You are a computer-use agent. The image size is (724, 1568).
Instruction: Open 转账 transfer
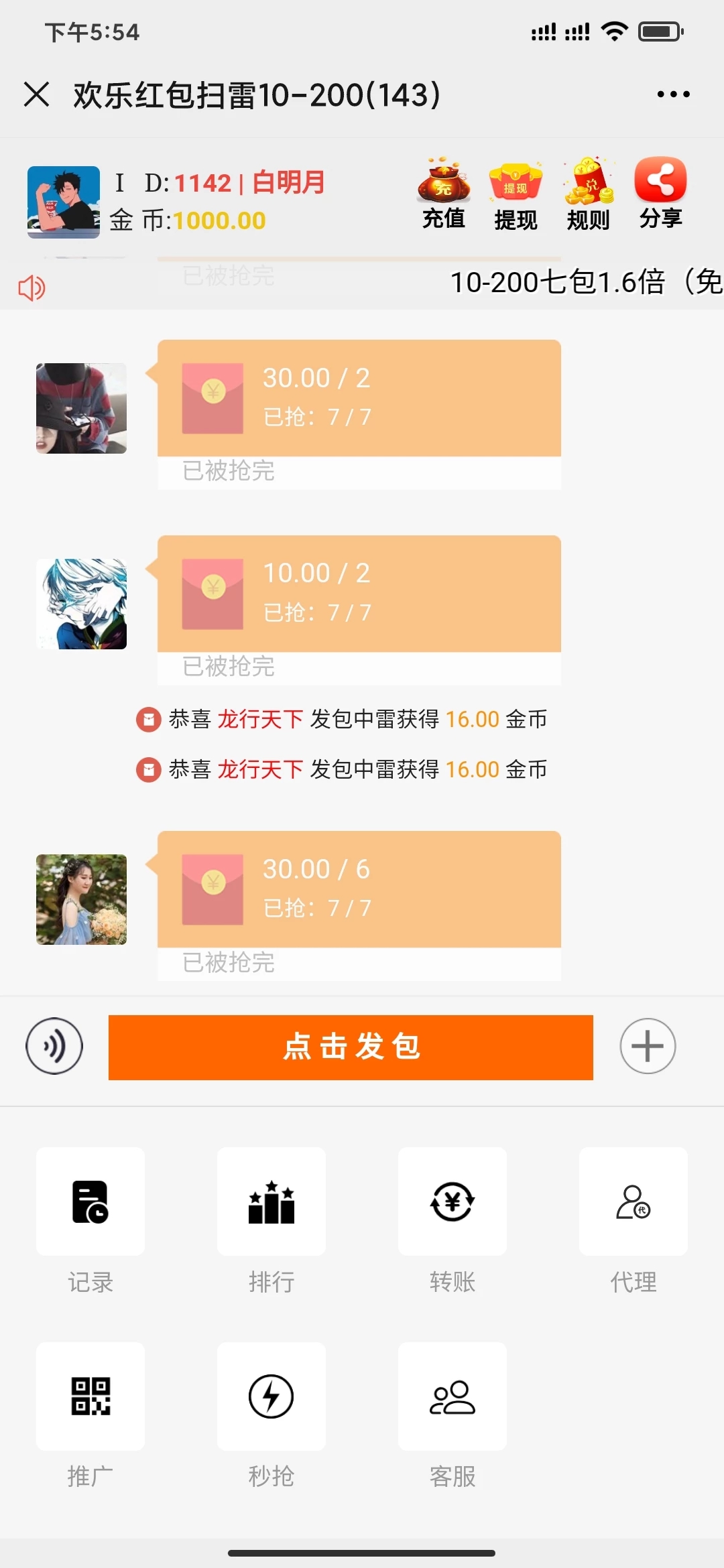tap(452, 1203)
